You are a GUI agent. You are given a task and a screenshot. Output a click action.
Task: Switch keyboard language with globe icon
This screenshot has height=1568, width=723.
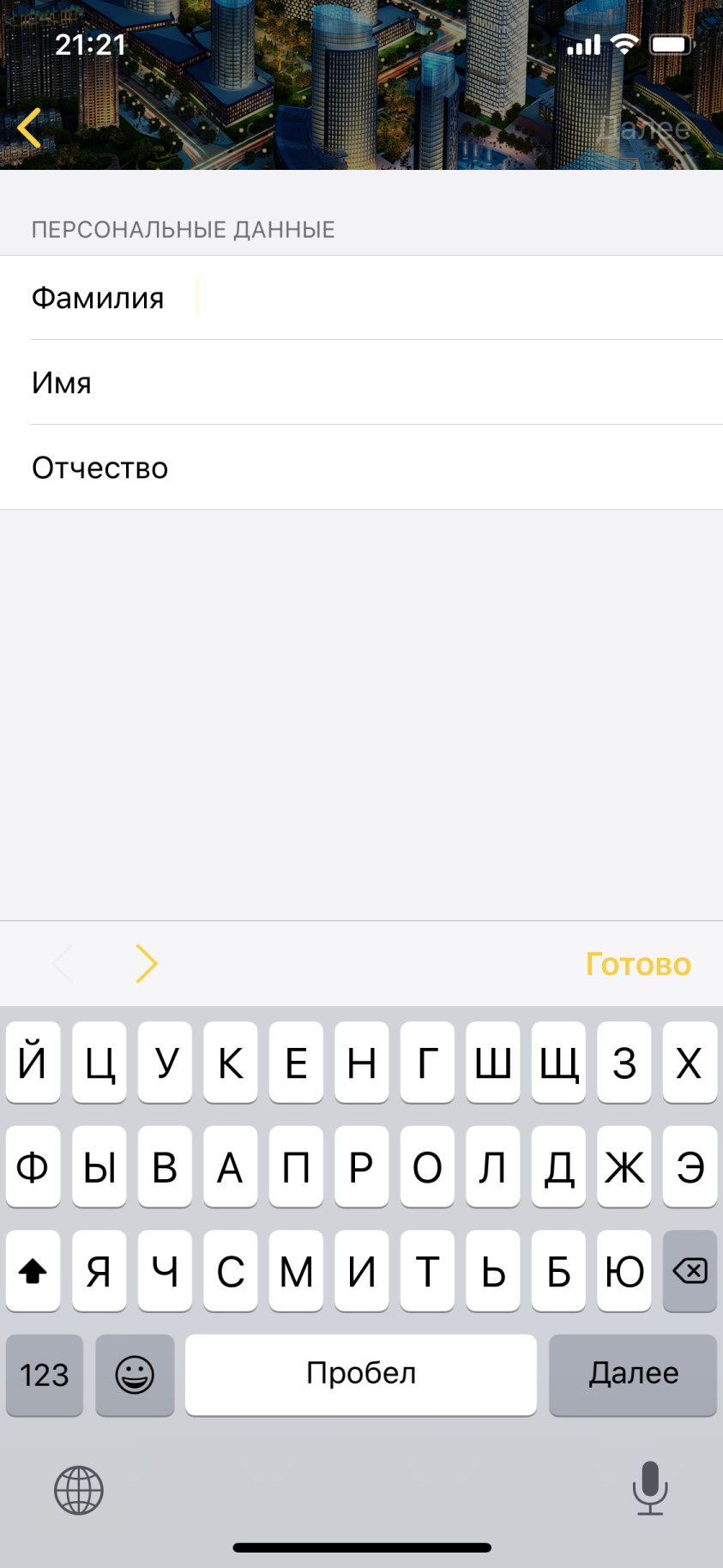79,1490
